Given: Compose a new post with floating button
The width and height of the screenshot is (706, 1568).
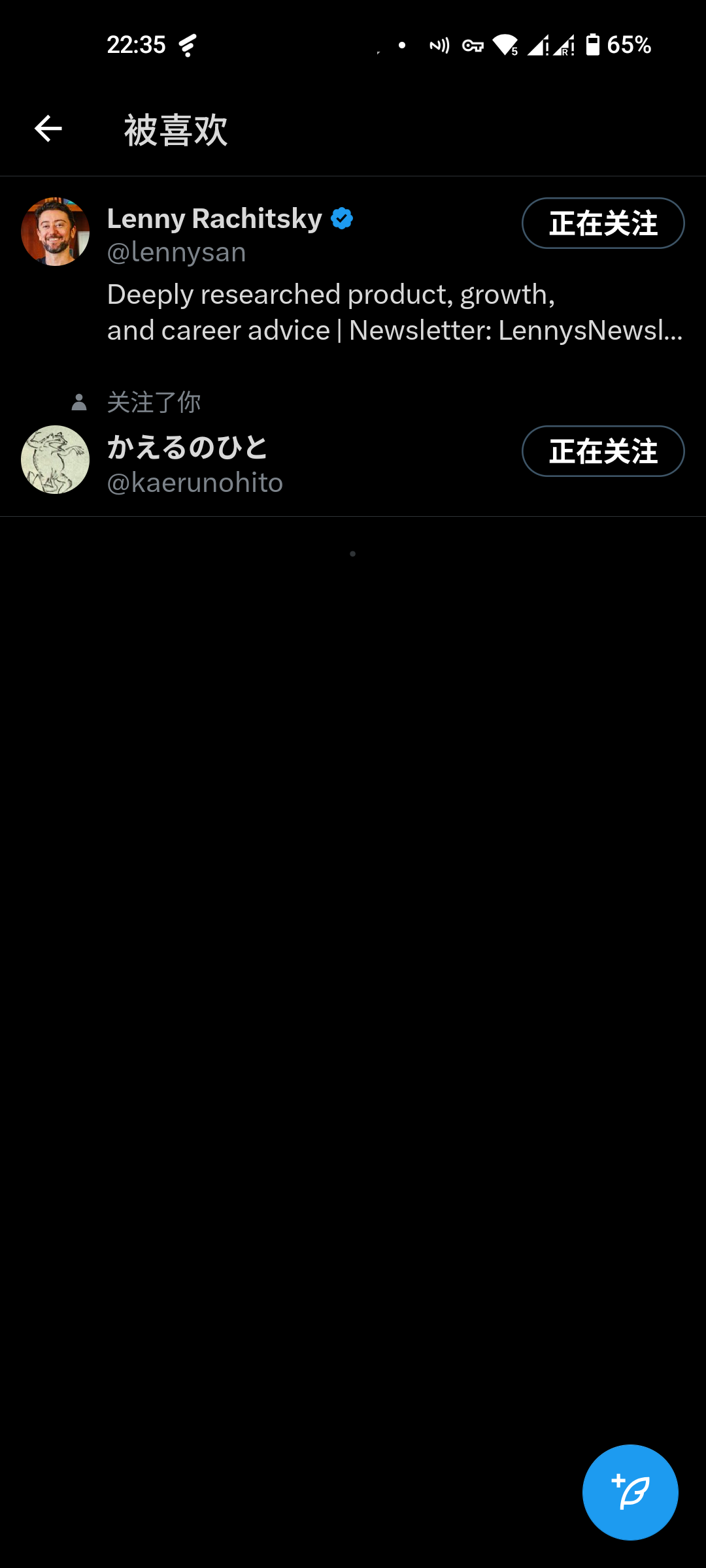Looking at the screenshot, I should tap(630, 1492).
